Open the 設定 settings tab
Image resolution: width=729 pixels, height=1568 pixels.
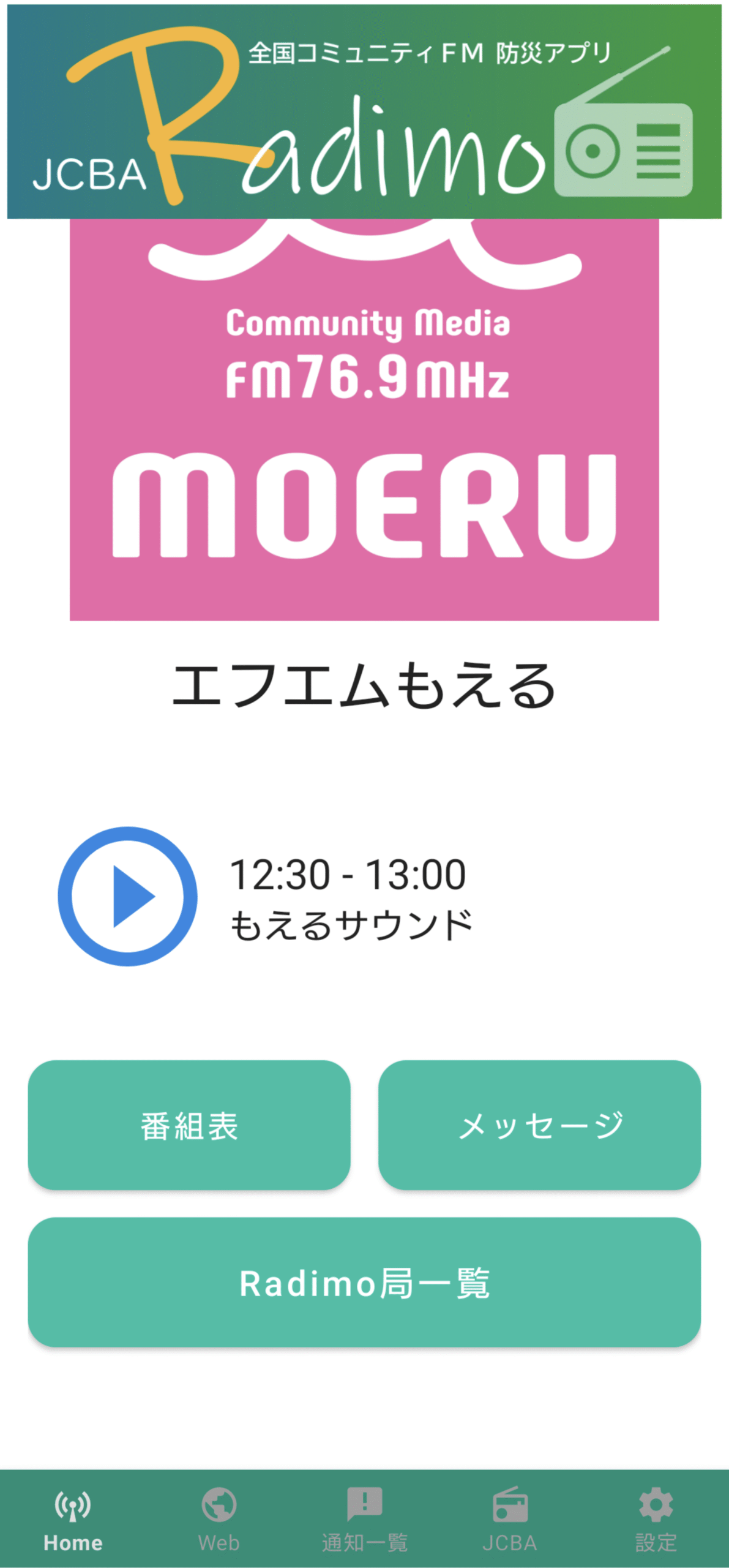(x=656, y=1519)
